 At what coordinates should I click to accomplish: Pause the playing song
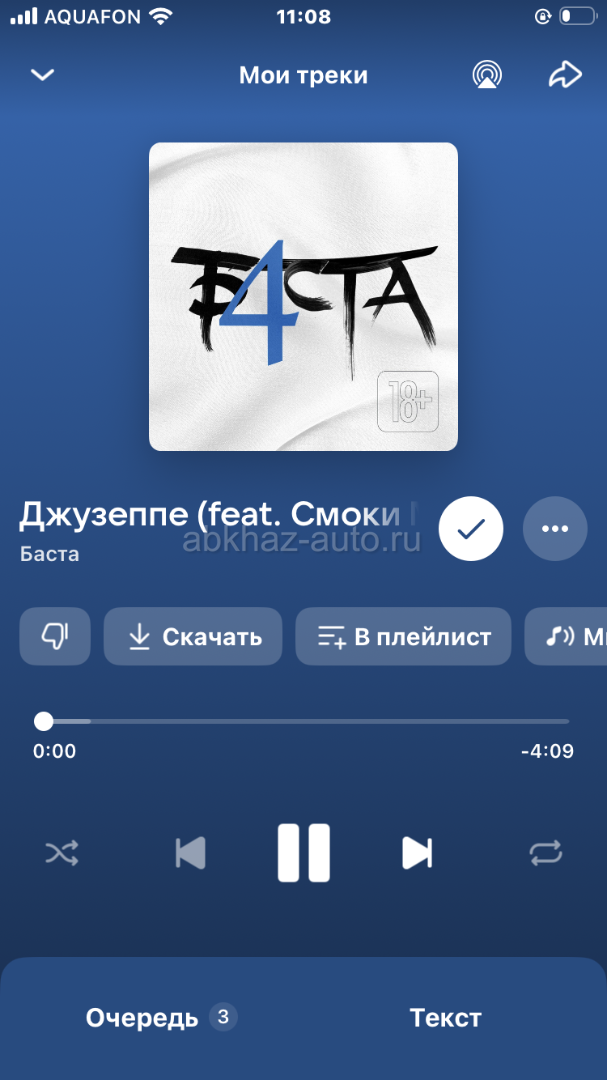point(303,853)
